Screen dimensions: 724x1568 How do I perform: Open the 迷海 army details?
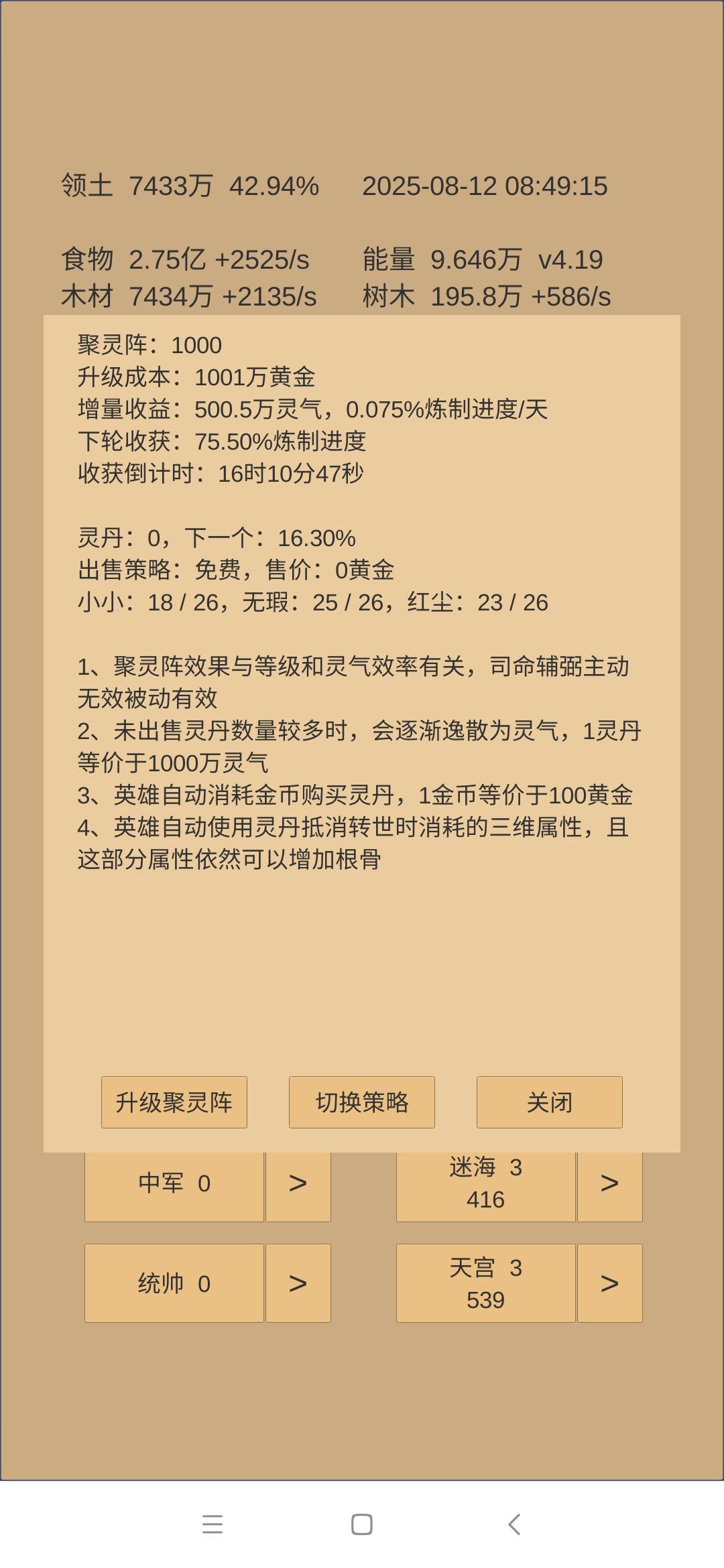tap(485, 1183)
